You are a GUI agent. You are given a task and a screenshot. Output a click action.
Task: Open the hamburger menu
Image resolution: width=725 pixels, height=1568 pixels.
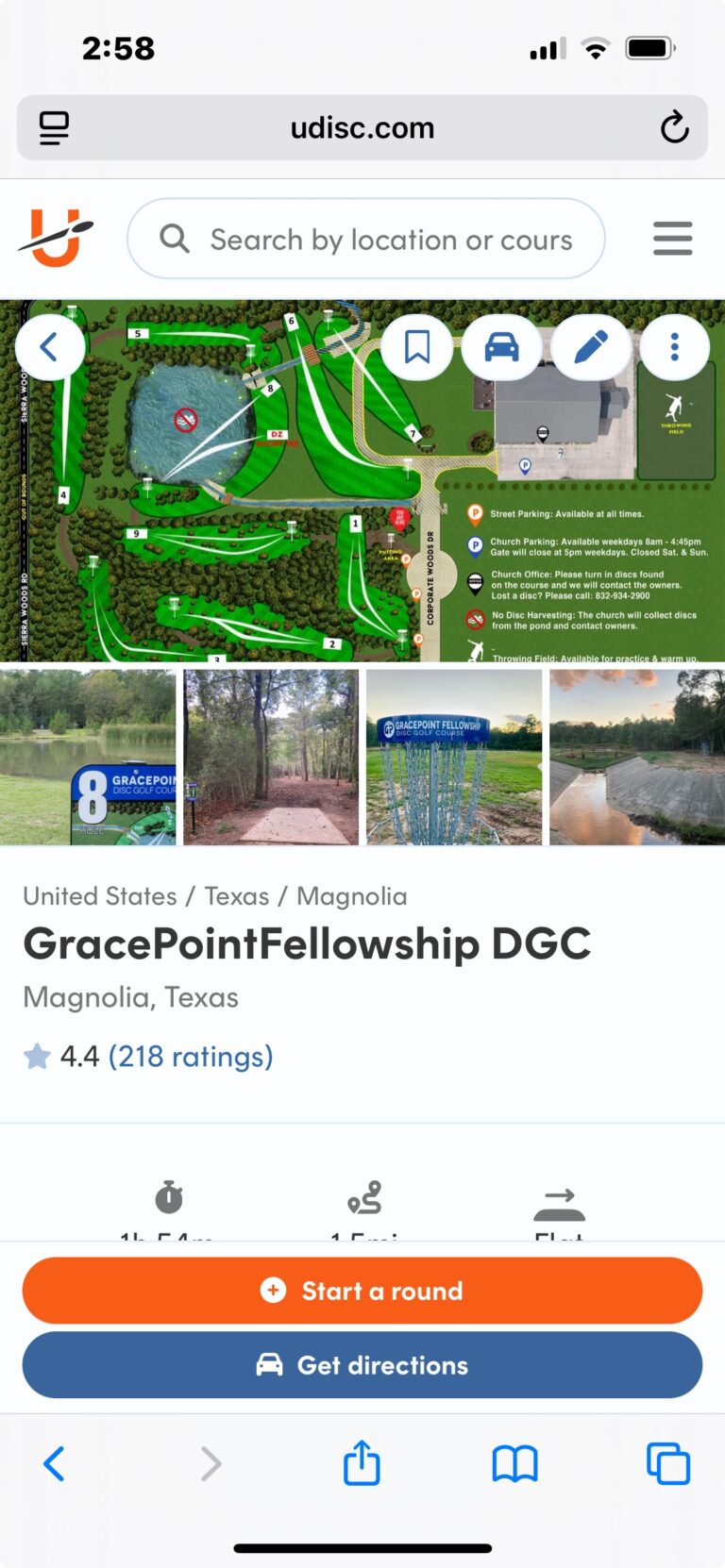(x=672, y=239)
